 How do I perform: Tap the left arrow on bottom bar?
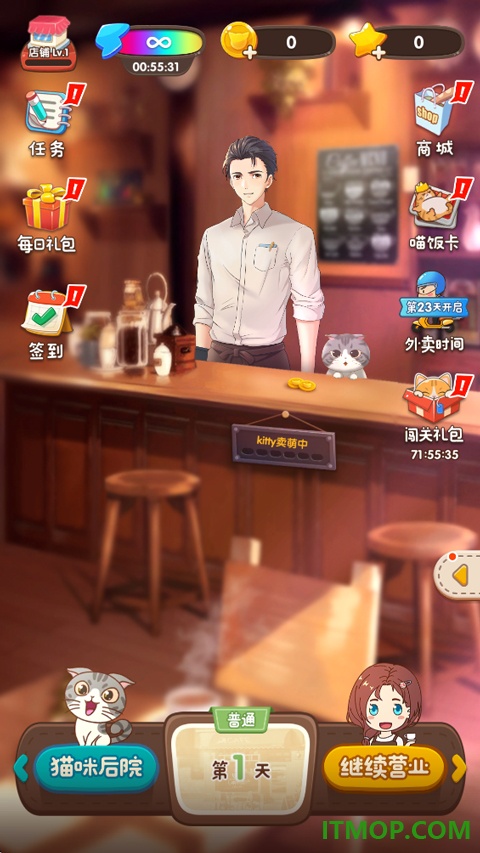(x=22, y=768)
